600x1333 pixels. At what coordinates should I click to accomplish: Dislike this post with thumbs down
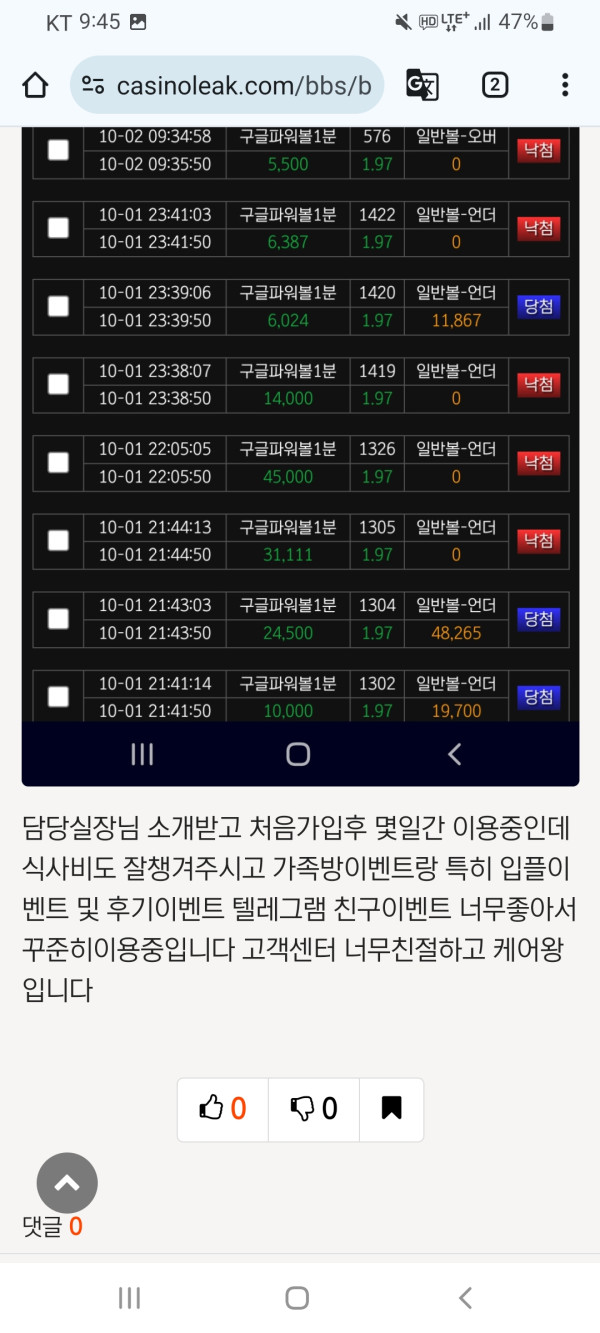coord(313,1108)
